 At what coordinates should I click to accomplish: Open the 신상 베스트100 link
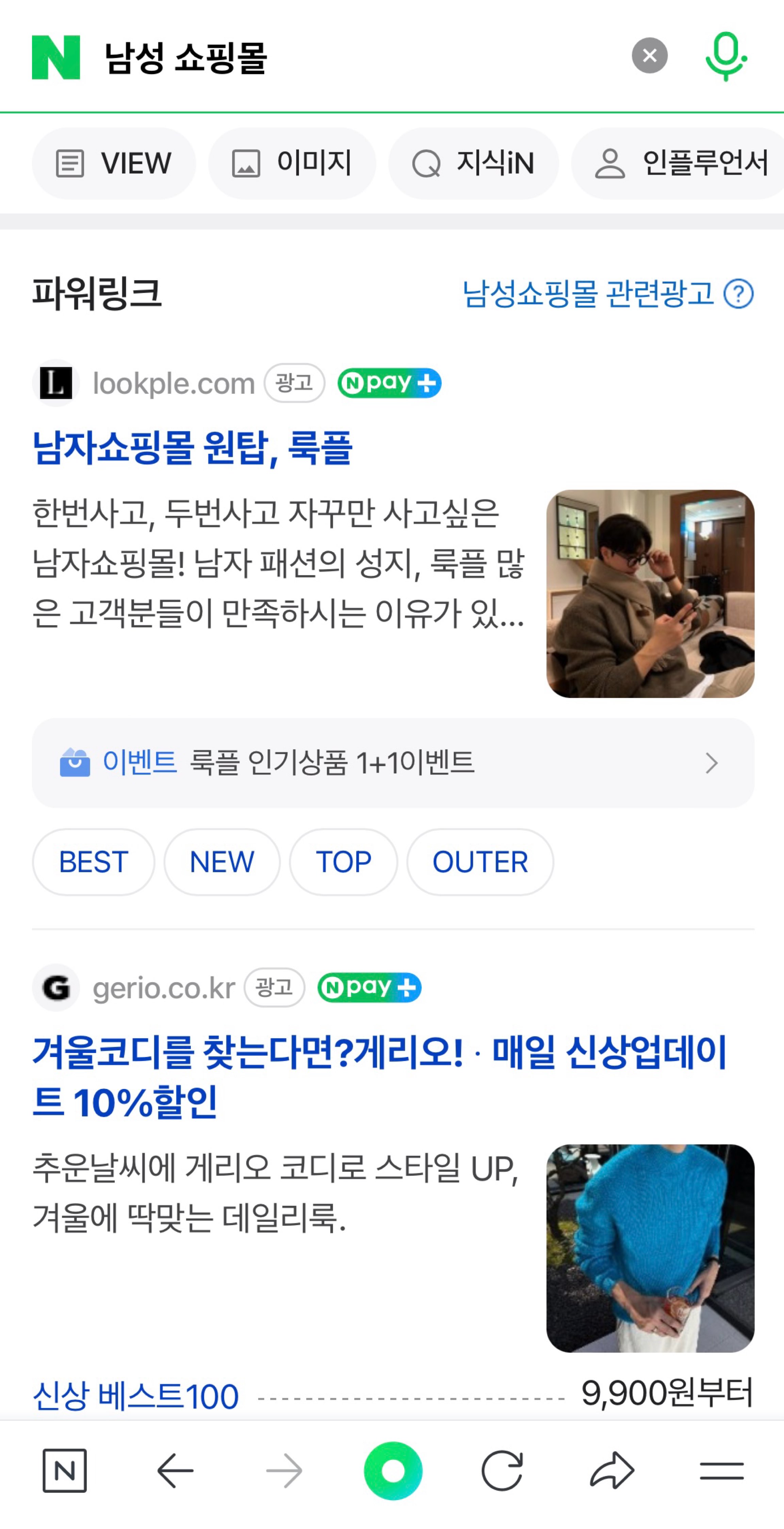pos(135,1396)
